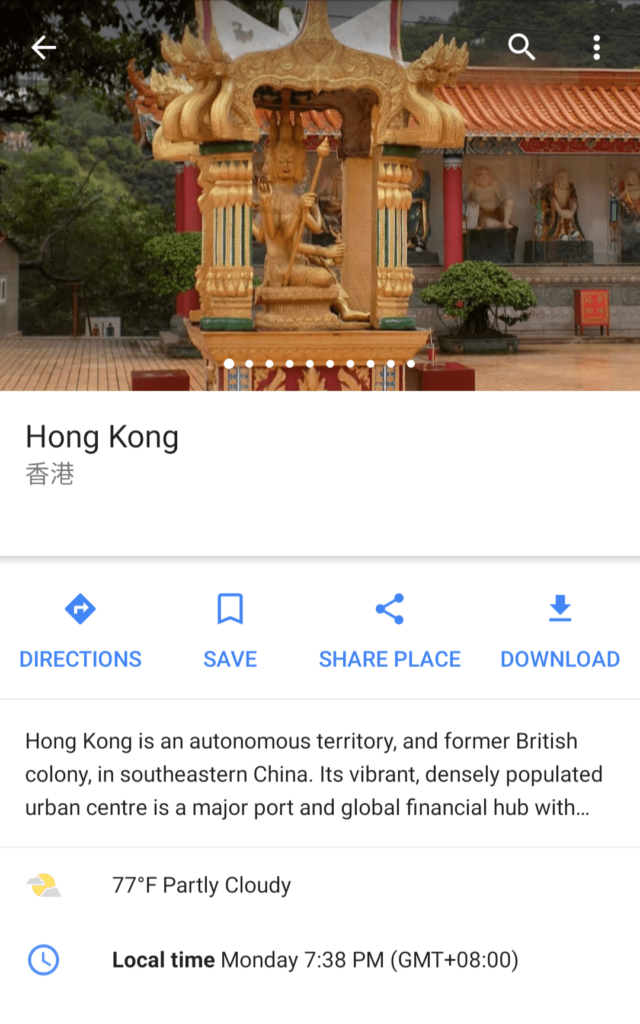This screenshot has width=640, height=1024.
Task: Expand the Hong Kong title card
Action: (x=320, y=473)
